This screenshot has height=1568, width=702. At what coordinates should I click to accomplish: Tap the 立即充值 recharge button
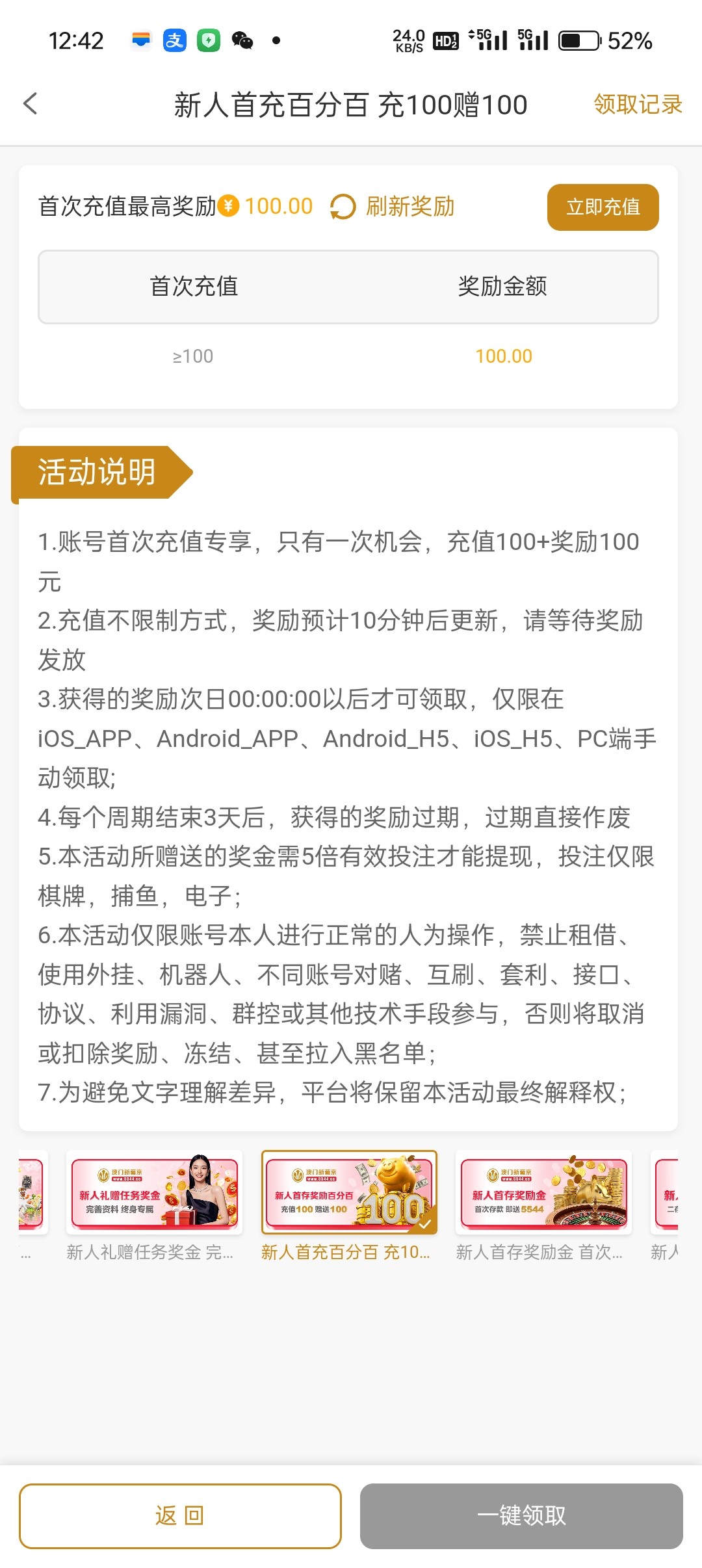(x=603, y=207)
